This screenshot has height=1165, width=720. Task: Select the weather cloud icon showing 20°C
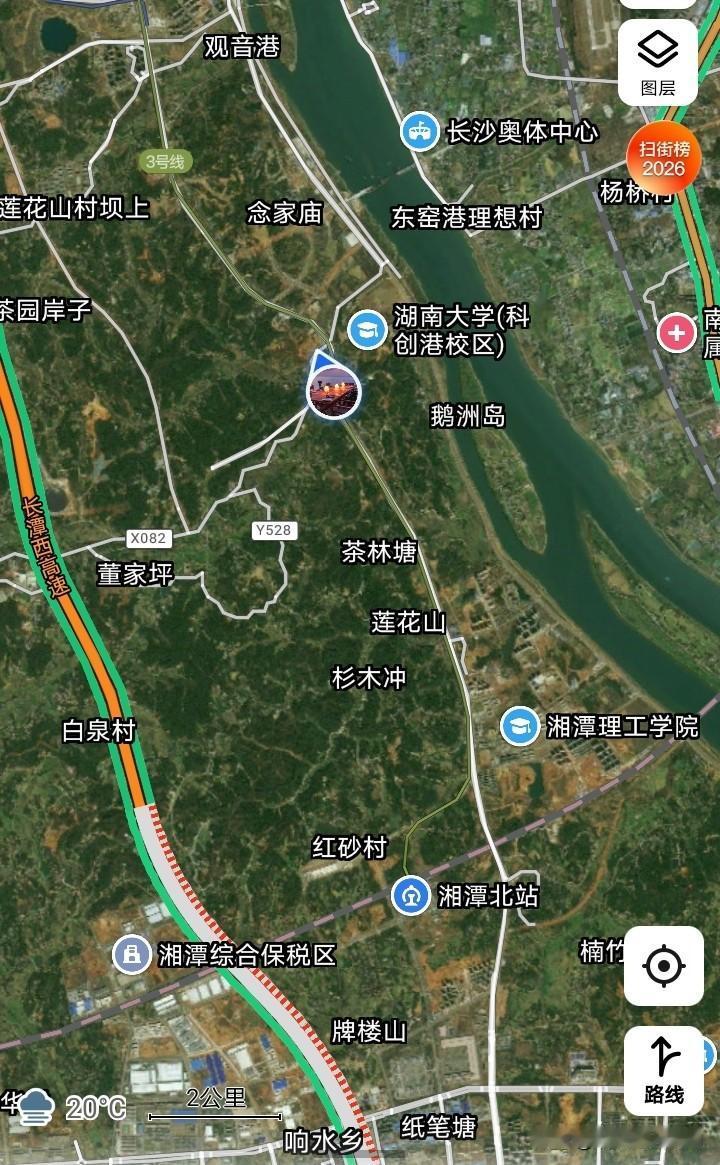pyautogui.click(x=37, y=1105)
